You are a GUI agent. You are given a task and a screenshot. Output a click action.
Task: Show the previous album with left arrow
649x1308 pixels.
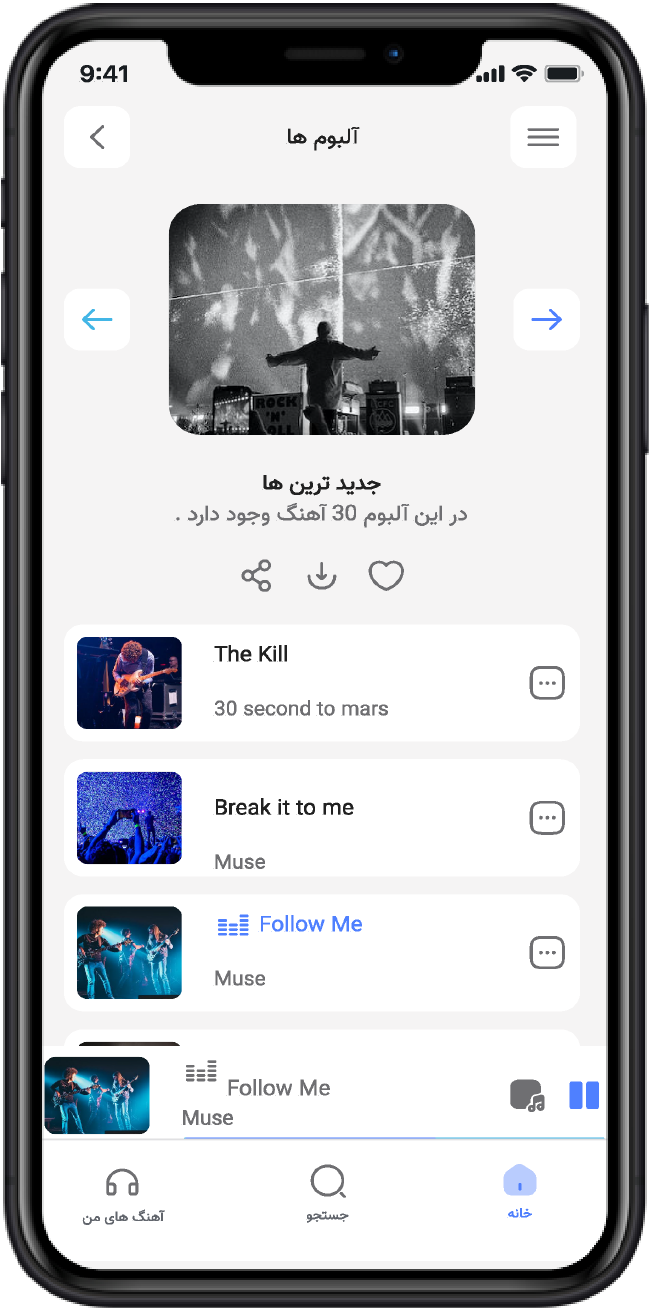pos(97,320)
